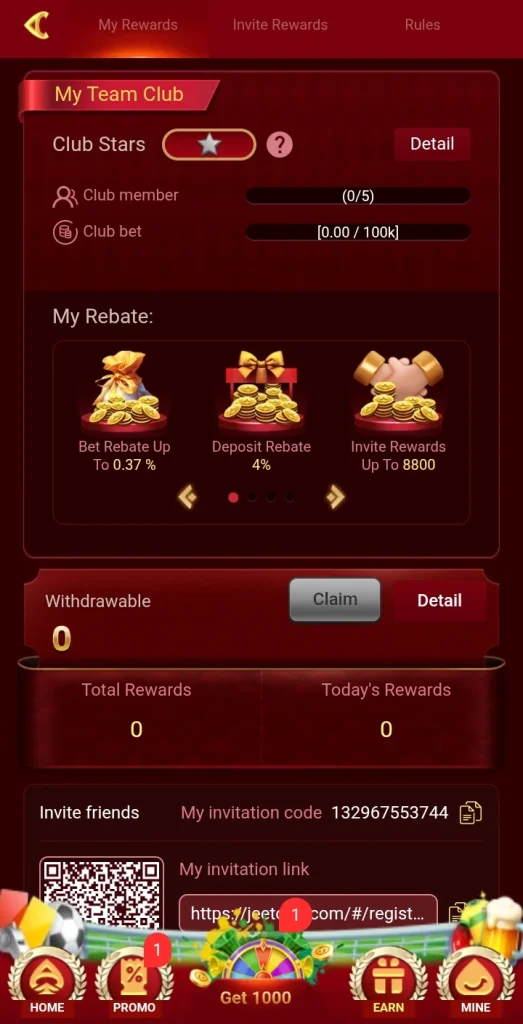
Task: Go back using the top-left arrow
Action: (37, 25)
